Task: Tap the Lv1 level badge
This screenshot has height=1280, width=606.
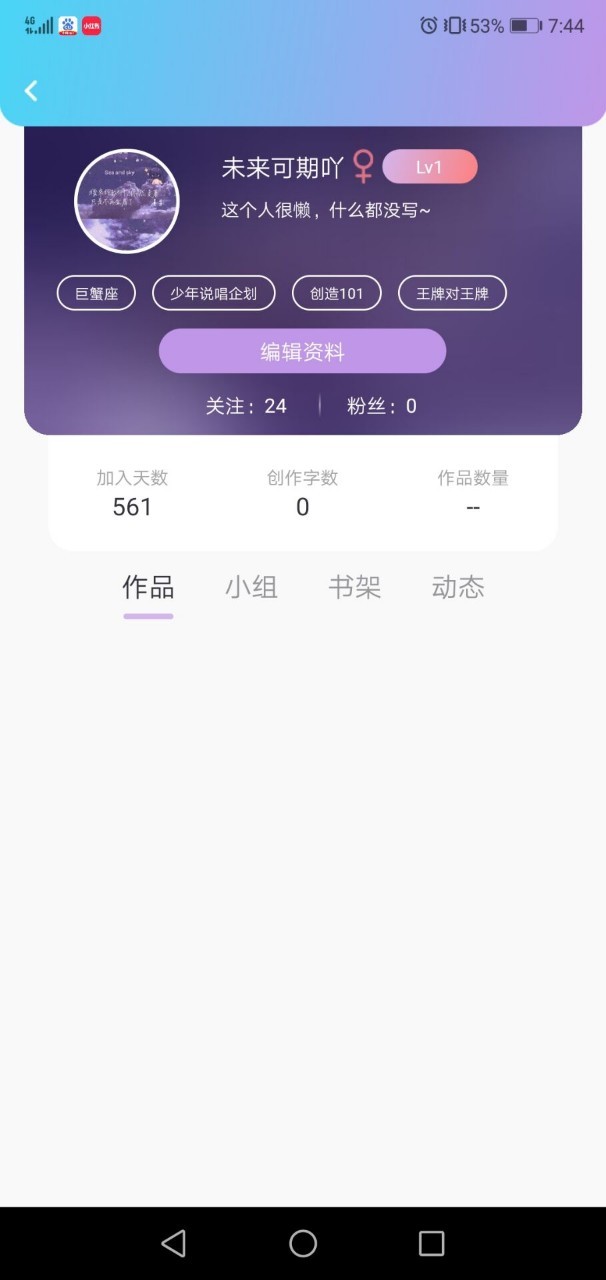Action: pos(430,167)
